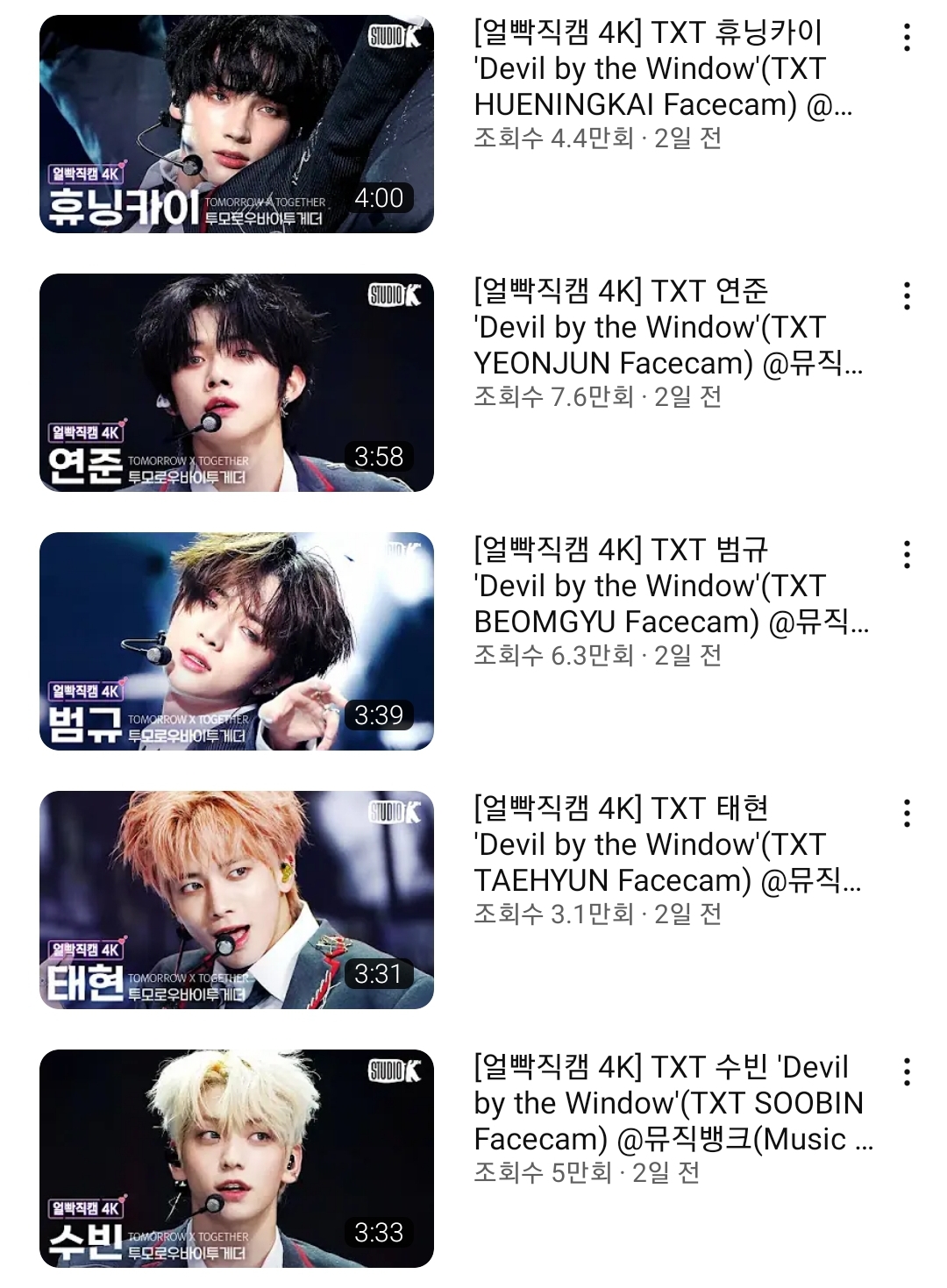947x1288 pixels.
Task: Open the SOOBIN video title link
Action: pos(666,1105)
